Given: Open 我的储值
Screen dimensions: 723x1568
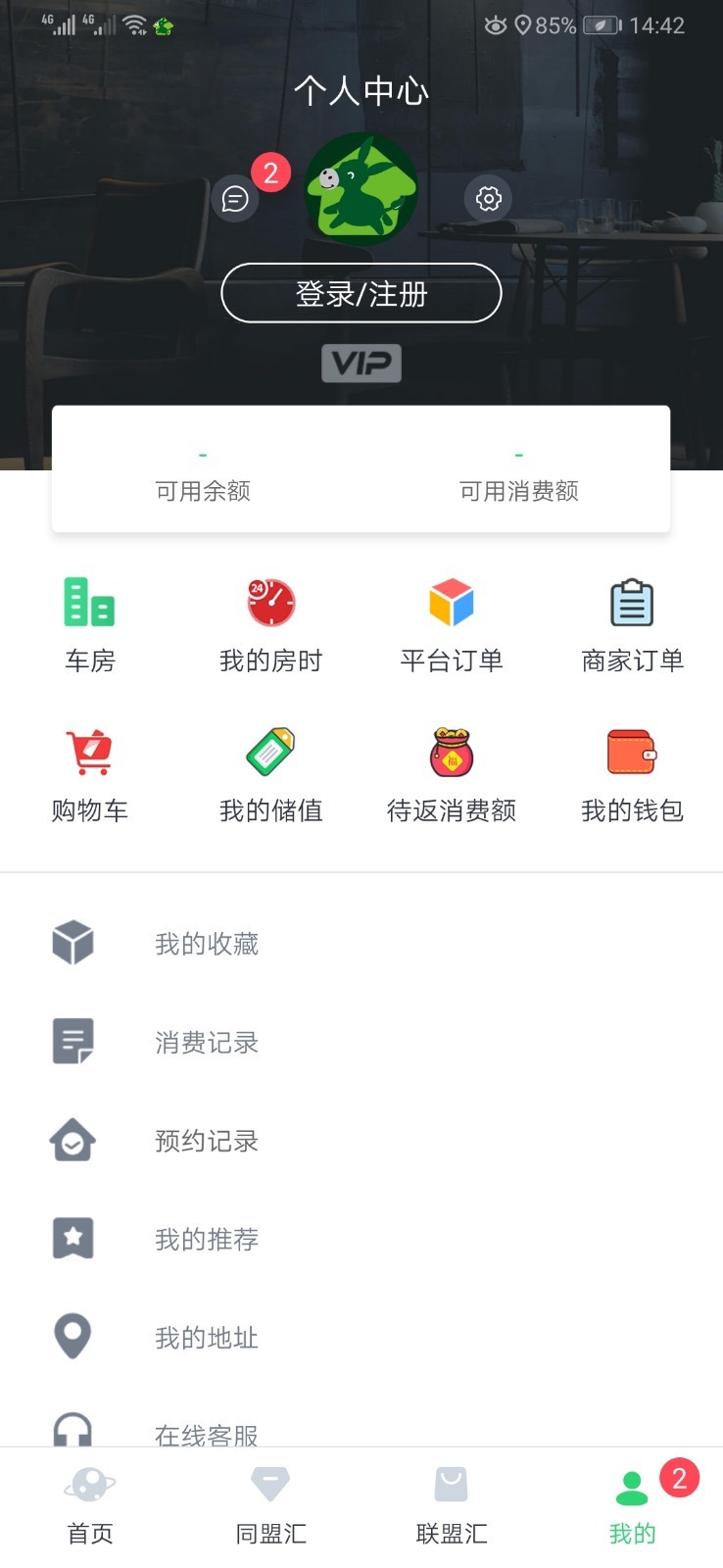Looking at the screenshot, I should 270,774.
